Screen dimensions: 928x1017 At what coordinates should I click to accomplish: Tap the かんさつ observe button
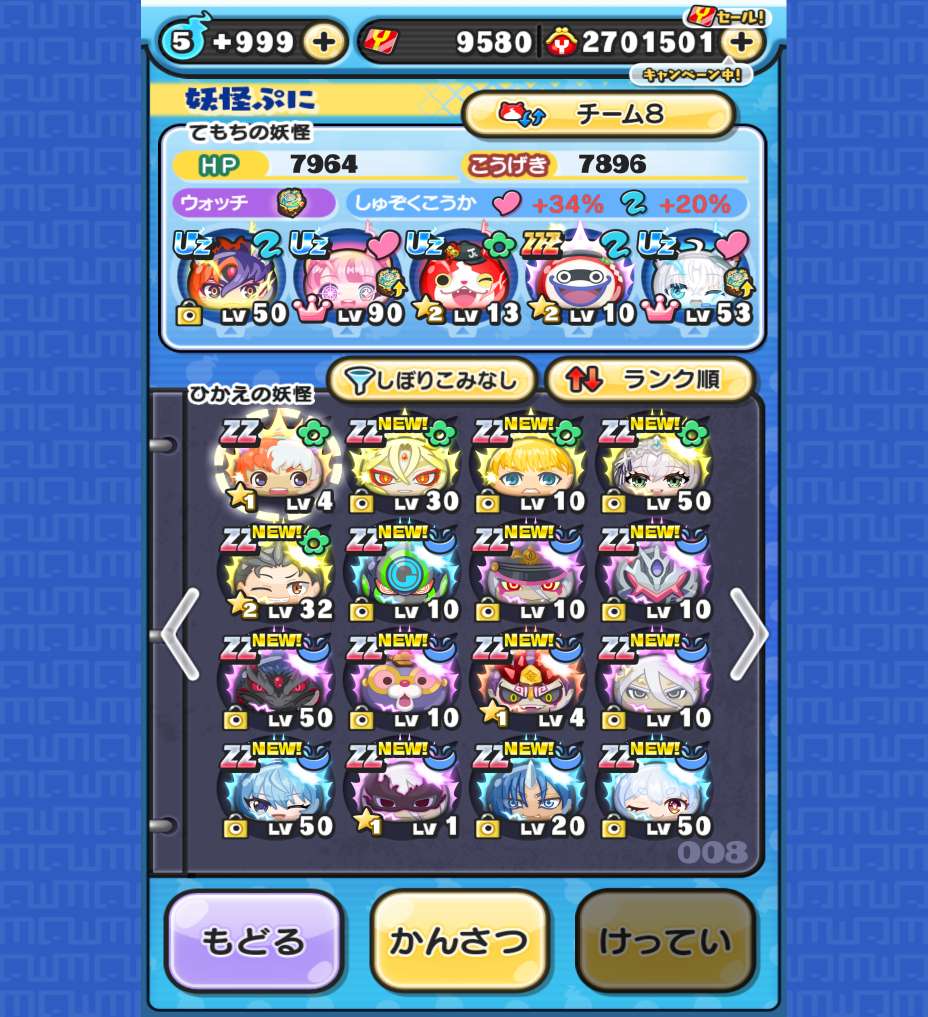tap(459, 941)
